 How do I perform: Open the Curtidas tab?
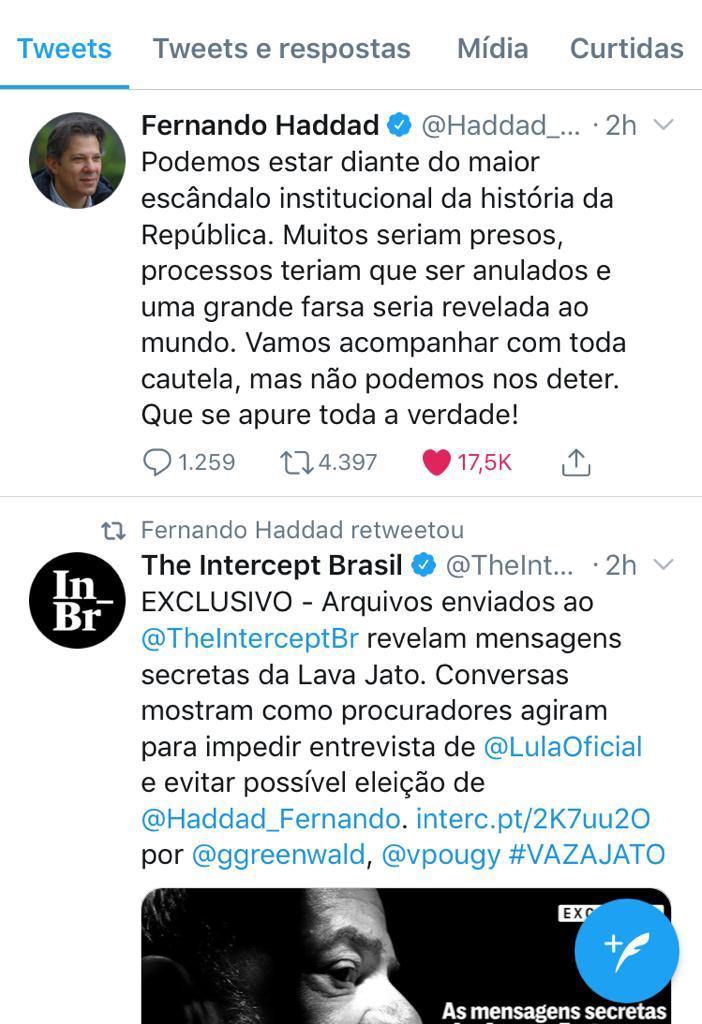(626, 48)
